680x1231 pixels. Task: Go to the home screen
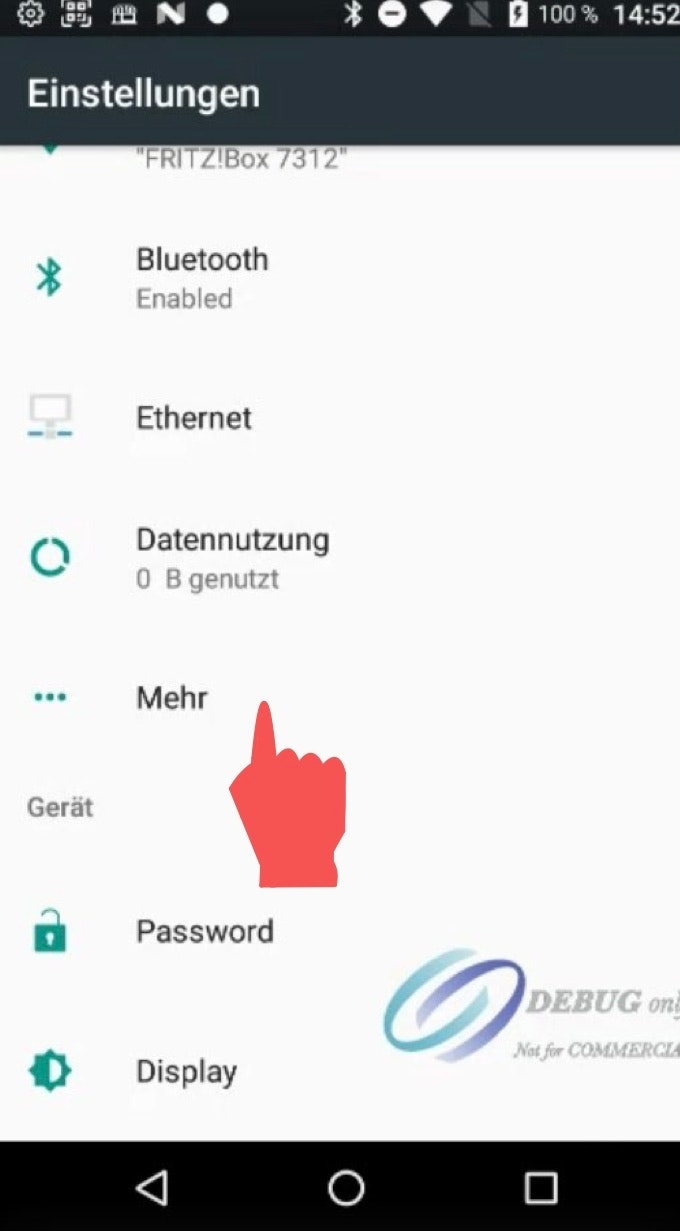coord(346,1187)
